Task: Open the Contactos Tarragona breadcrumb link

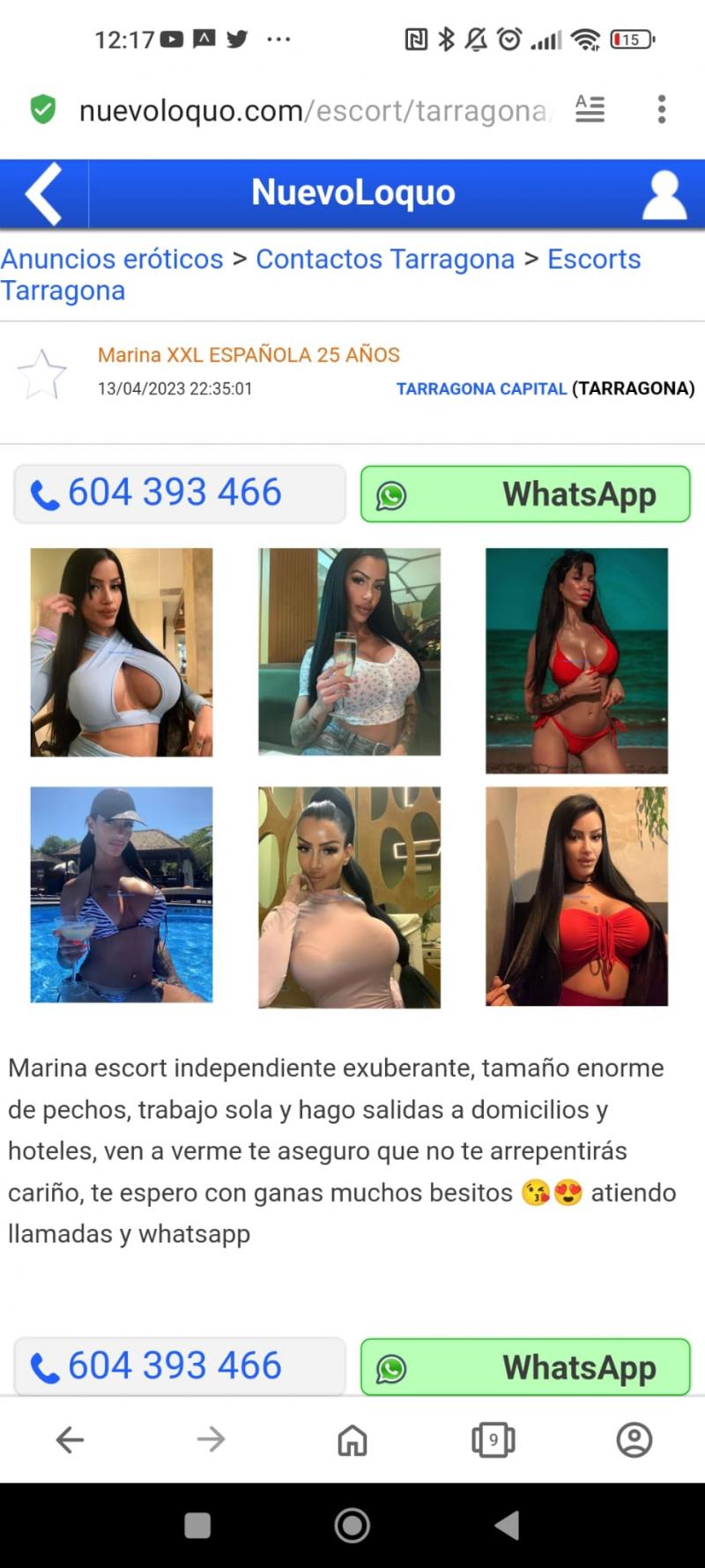Action: (385, 259)
